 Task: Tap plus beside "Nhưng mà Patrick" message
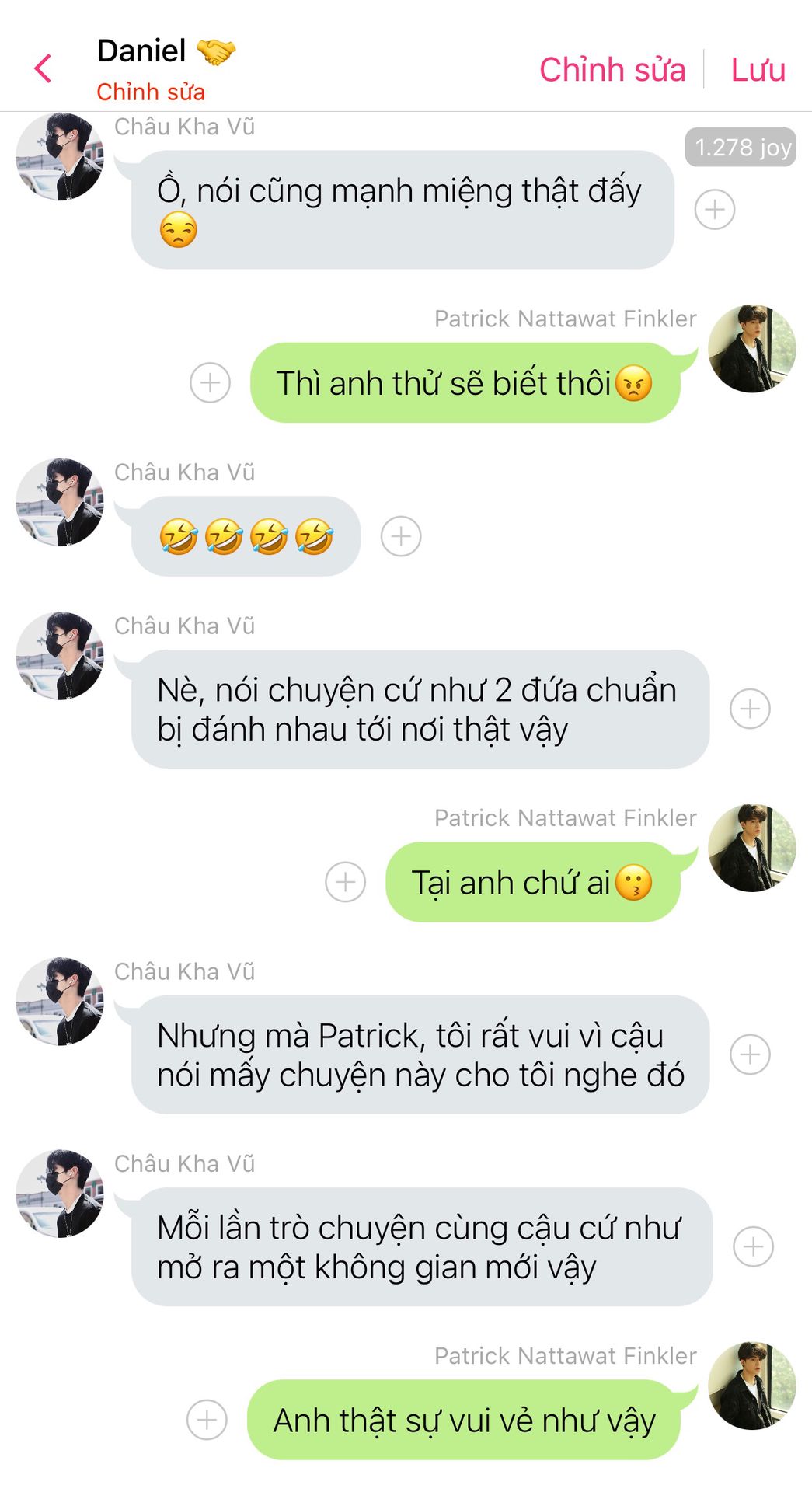750,1055
